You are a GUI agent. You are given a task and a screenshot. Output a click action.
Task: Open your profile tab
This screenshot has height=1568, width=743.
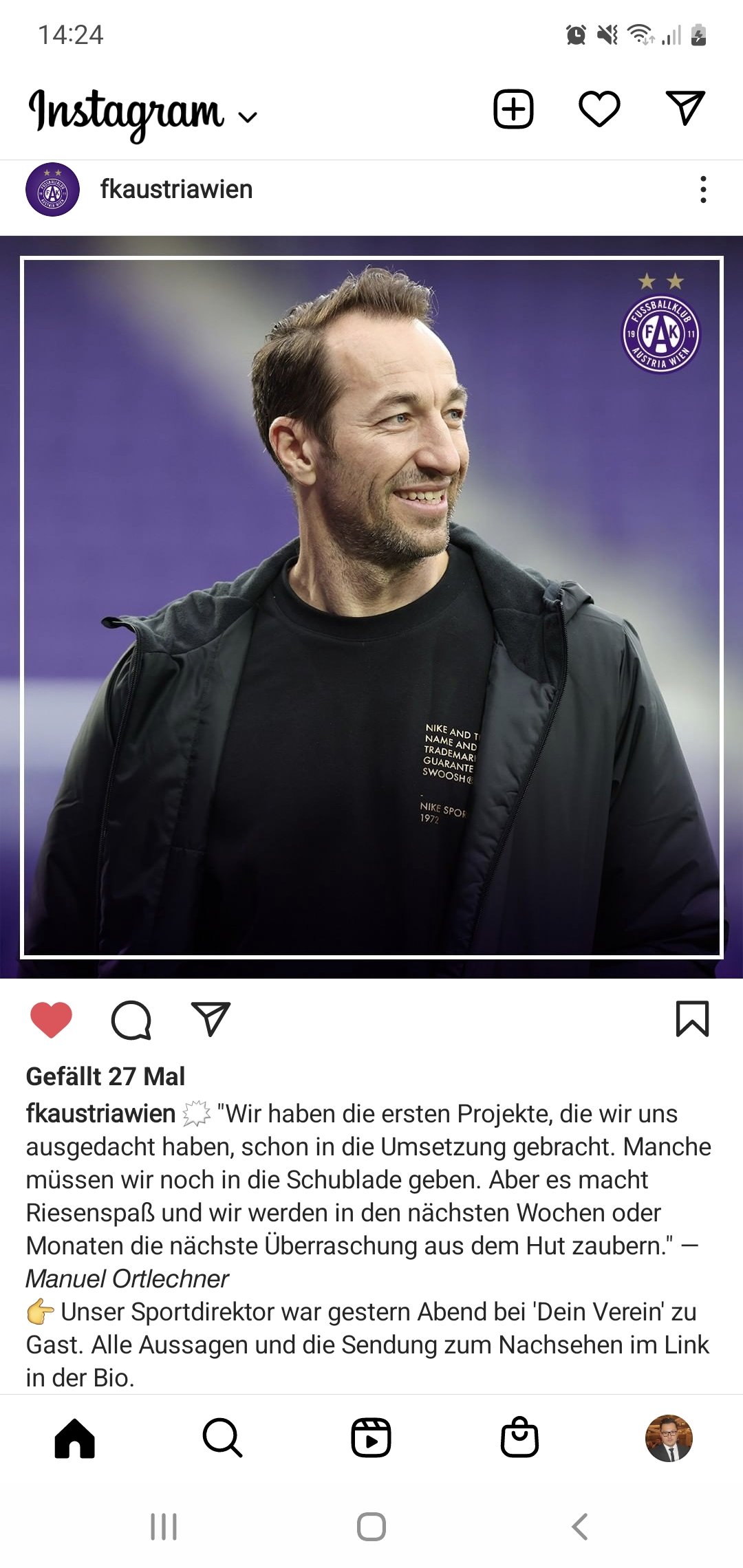(669, 1438)
